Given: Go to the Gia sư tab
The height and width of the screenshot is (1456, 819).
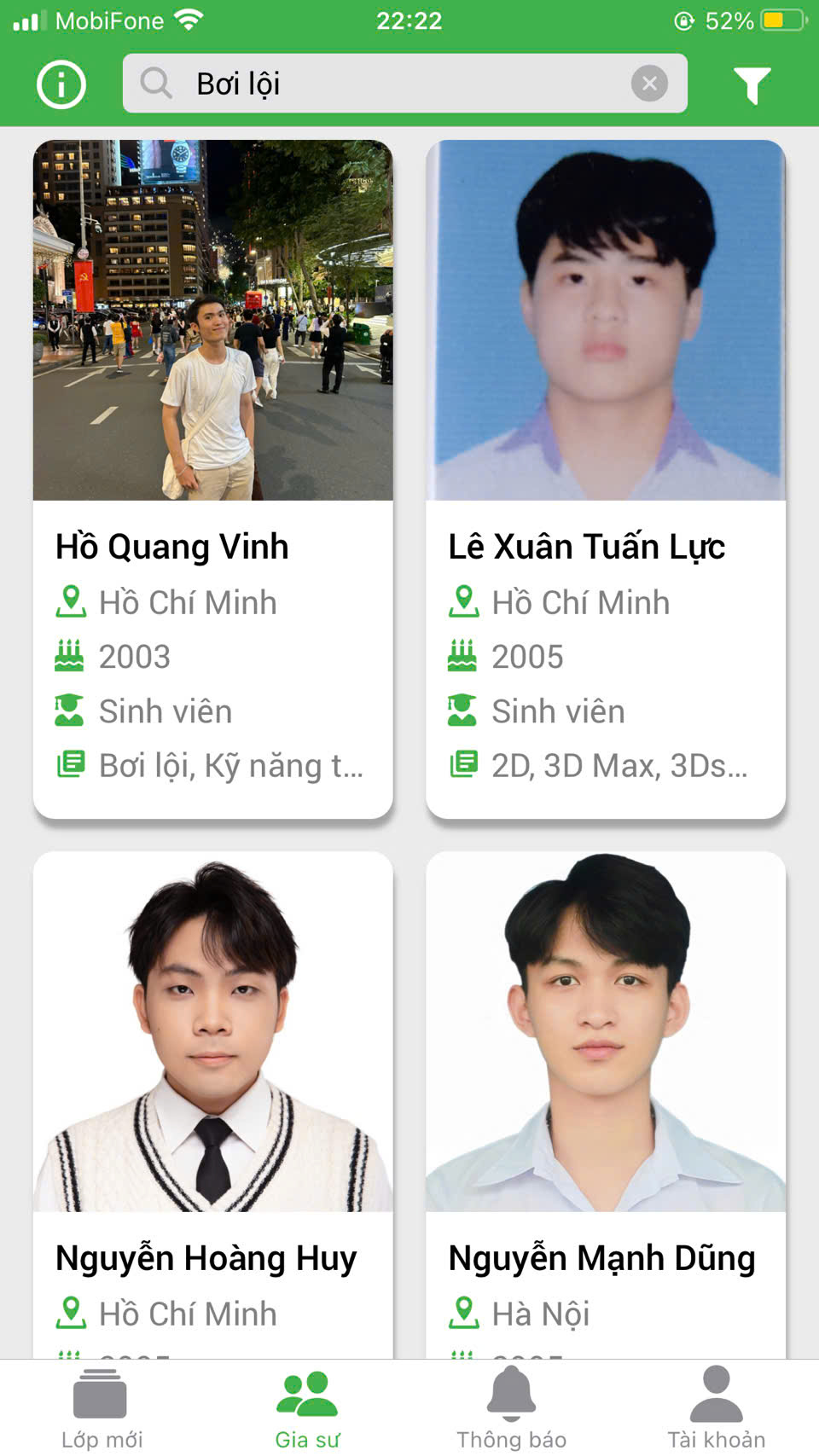Looking at the screenshot, I should point(307,1407).
